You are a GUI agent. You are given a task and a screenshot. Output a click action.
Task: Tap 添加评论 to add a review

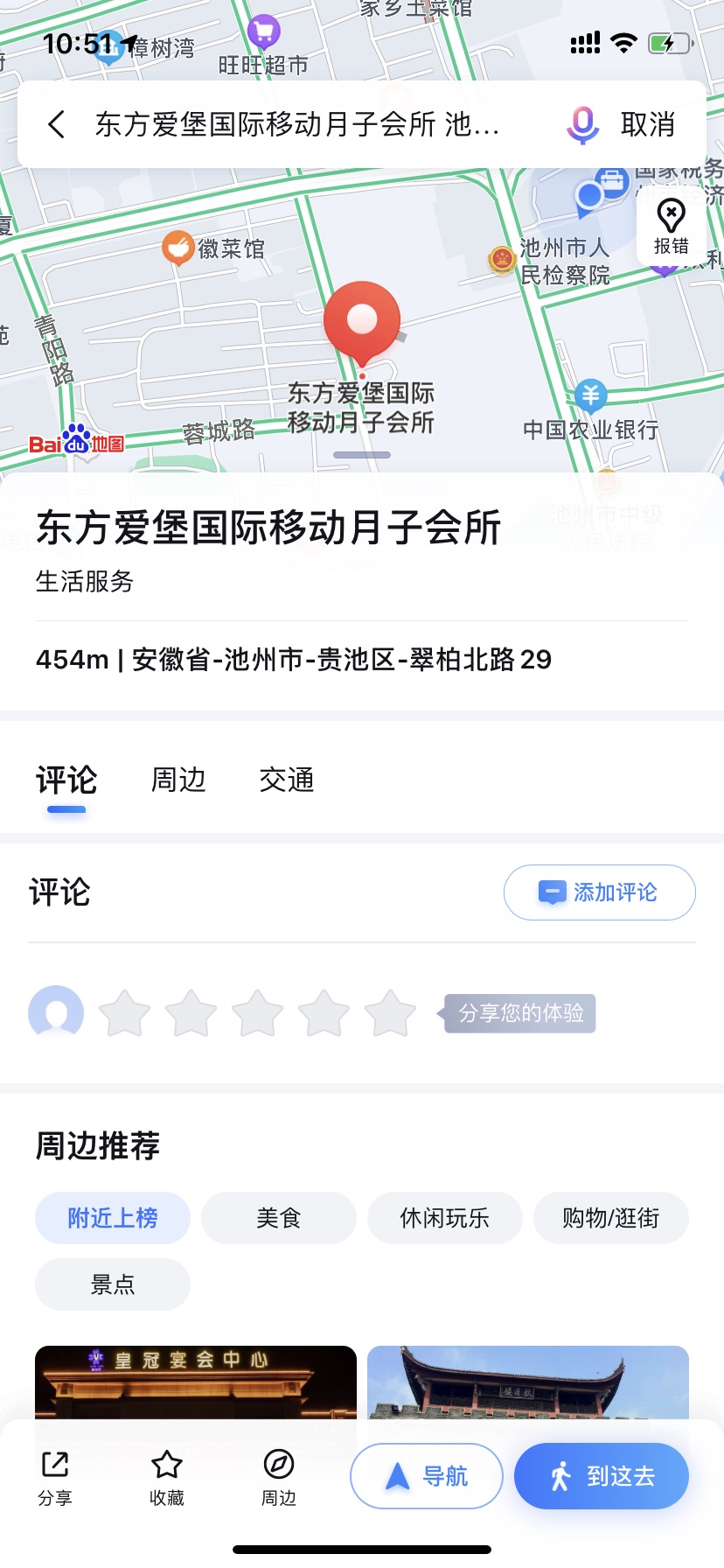pyautogui.click(x=599, y=892)
